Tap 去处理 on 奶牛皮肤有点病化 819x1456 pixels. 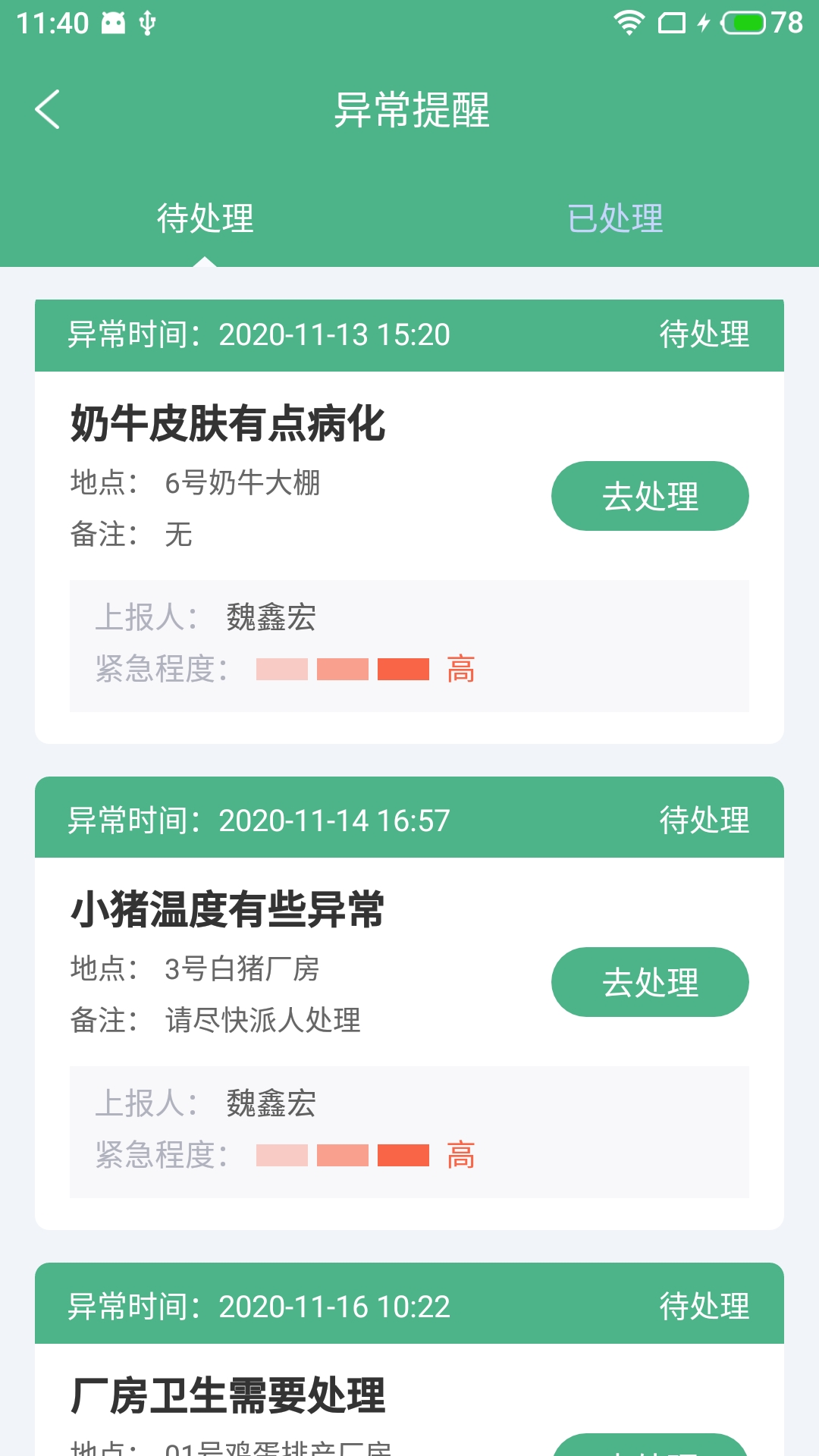click(x=649, y=496)
